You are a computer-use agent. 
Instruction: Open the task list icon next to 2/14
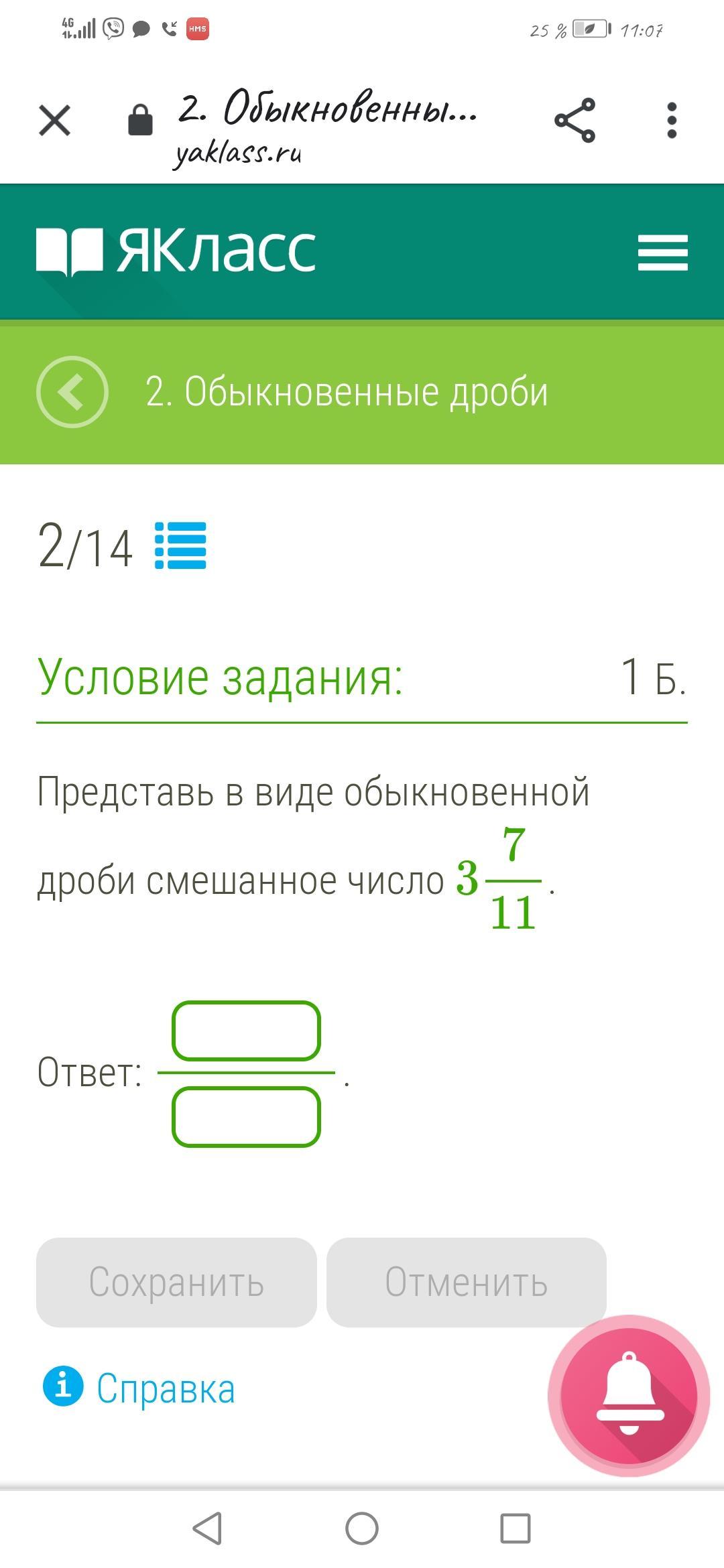click(180, 545)
